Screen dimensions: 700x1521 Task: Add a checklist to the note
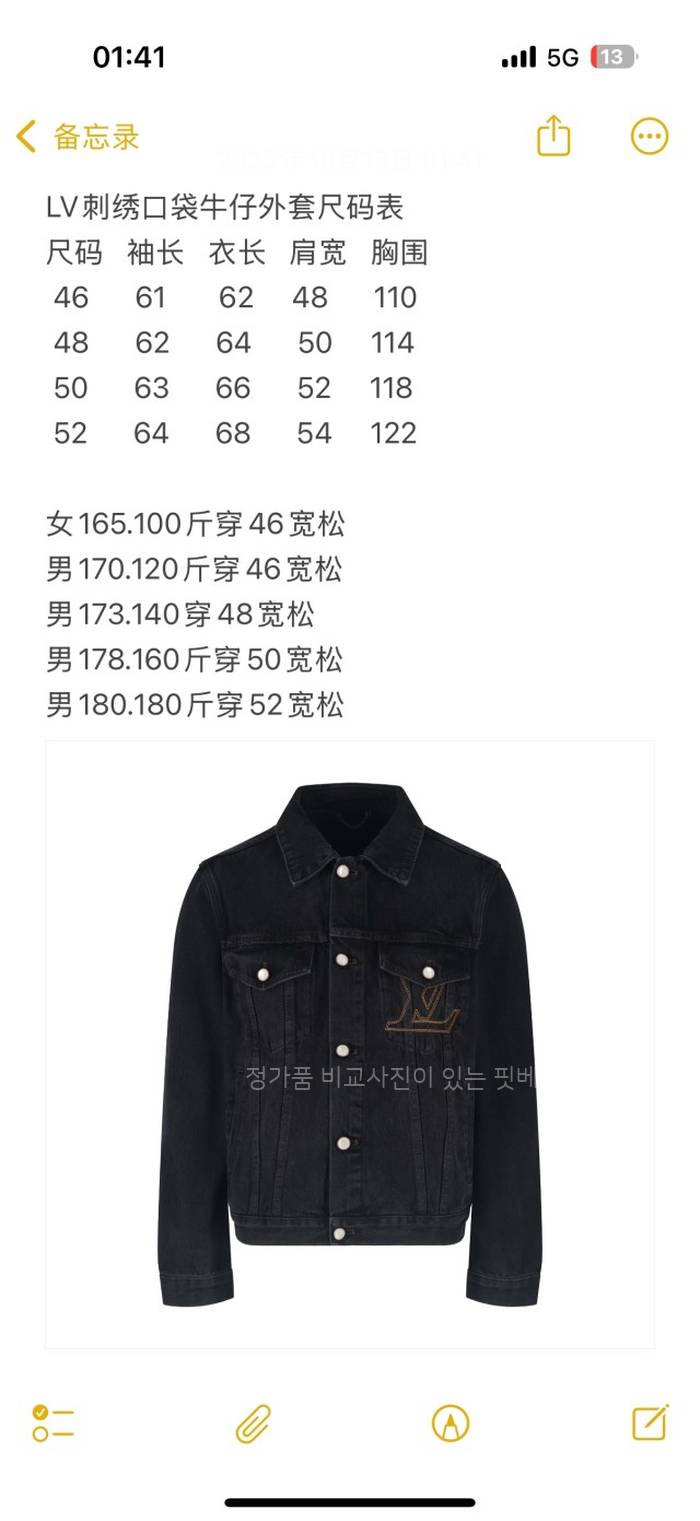(53, 1422)
